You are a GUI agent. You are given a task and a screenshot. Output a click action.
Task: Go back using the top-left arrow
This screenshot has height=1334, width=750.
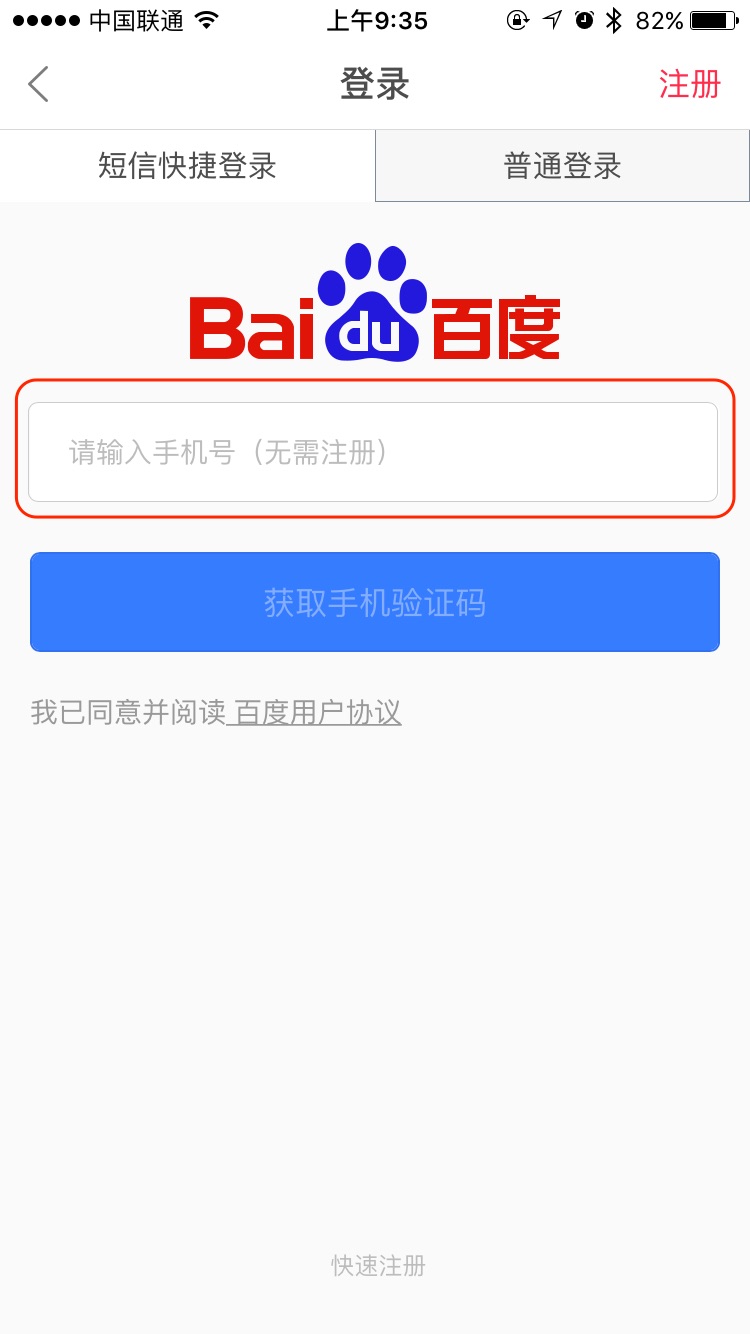[38, 85]
